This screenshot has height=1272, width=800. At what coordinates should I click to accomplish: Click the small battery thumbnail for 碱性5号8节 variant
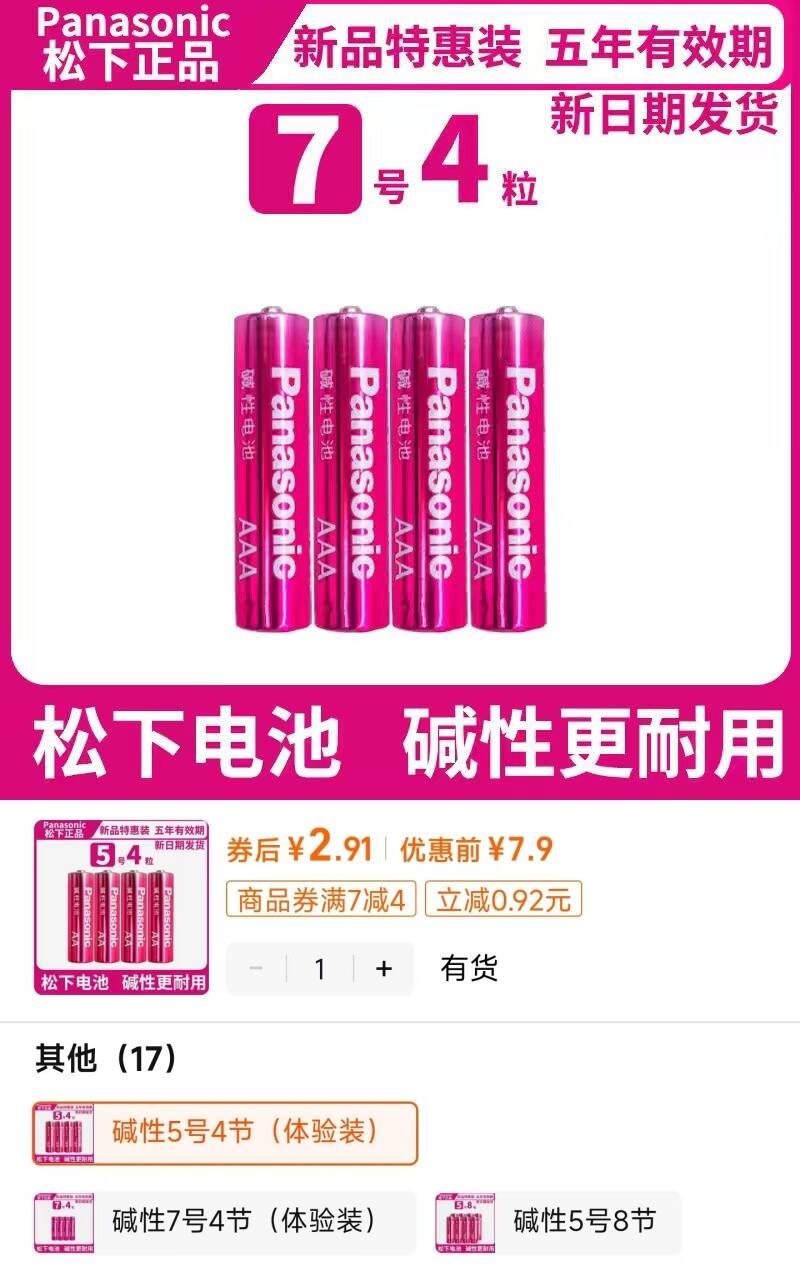465,1221
